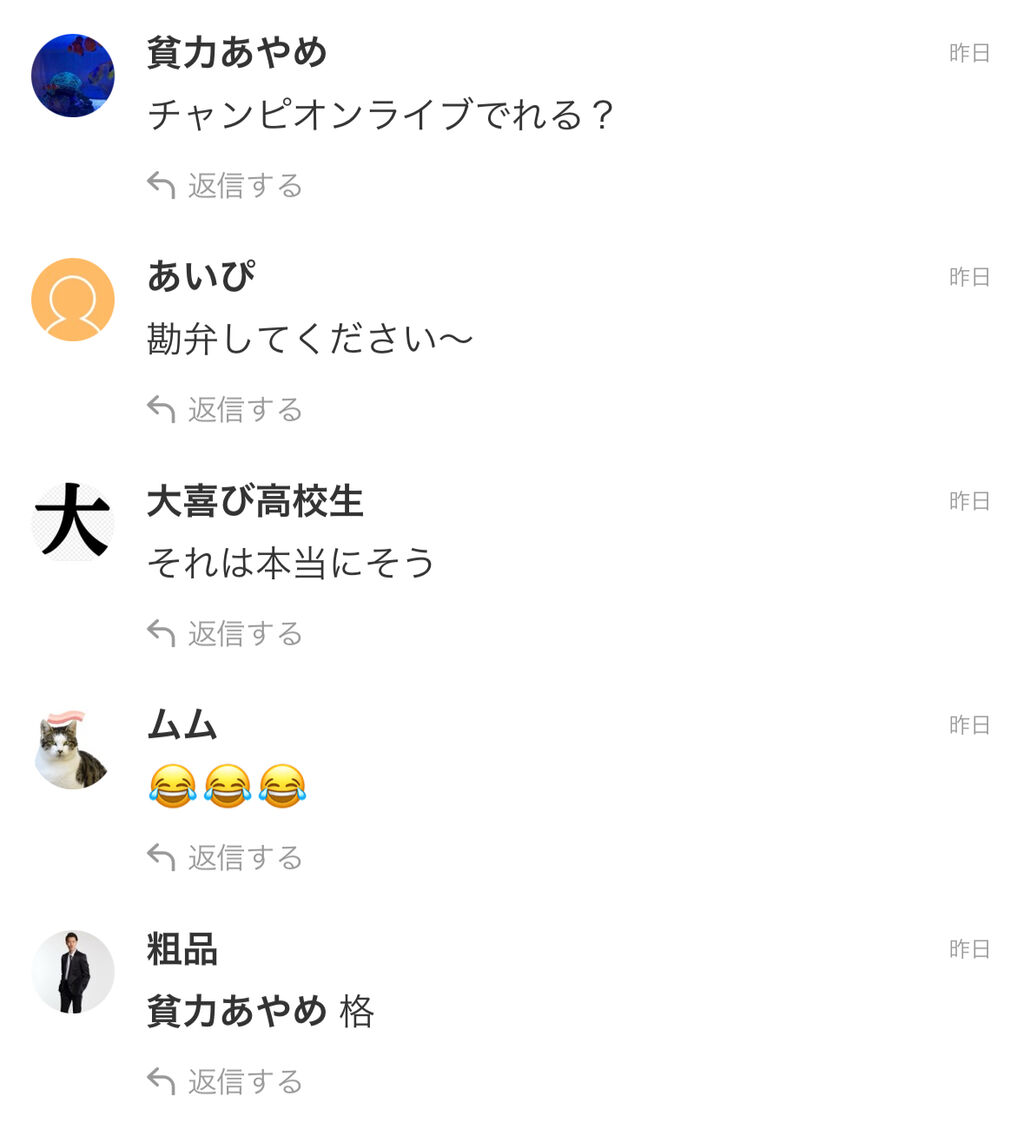Viewport: 1024px width, 1135px height.
Task: Open 貧力あやめ's profile avatar
Action: click(73, 75)
